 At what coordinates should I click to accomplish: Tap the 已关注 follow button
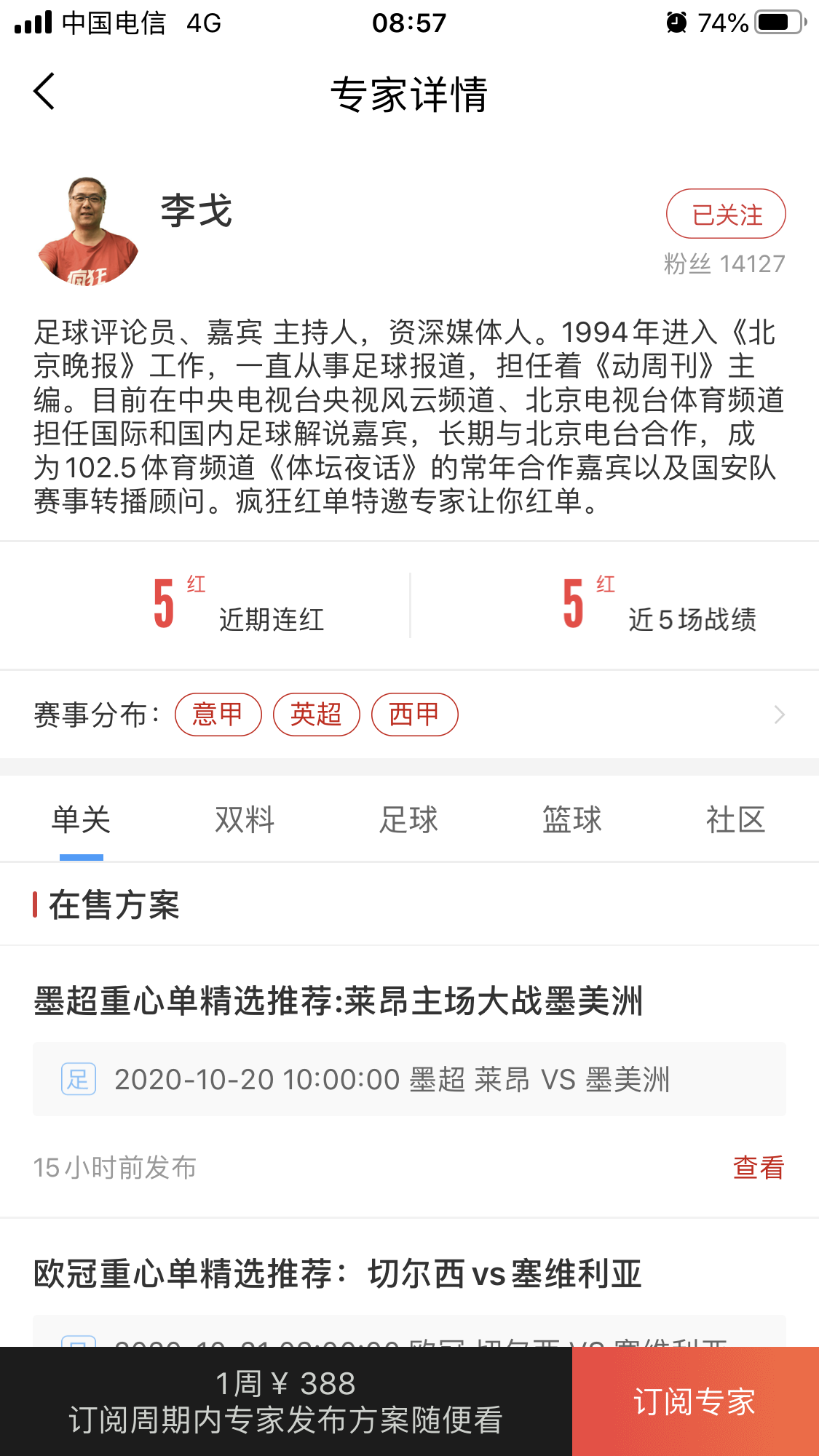point(725,214)
